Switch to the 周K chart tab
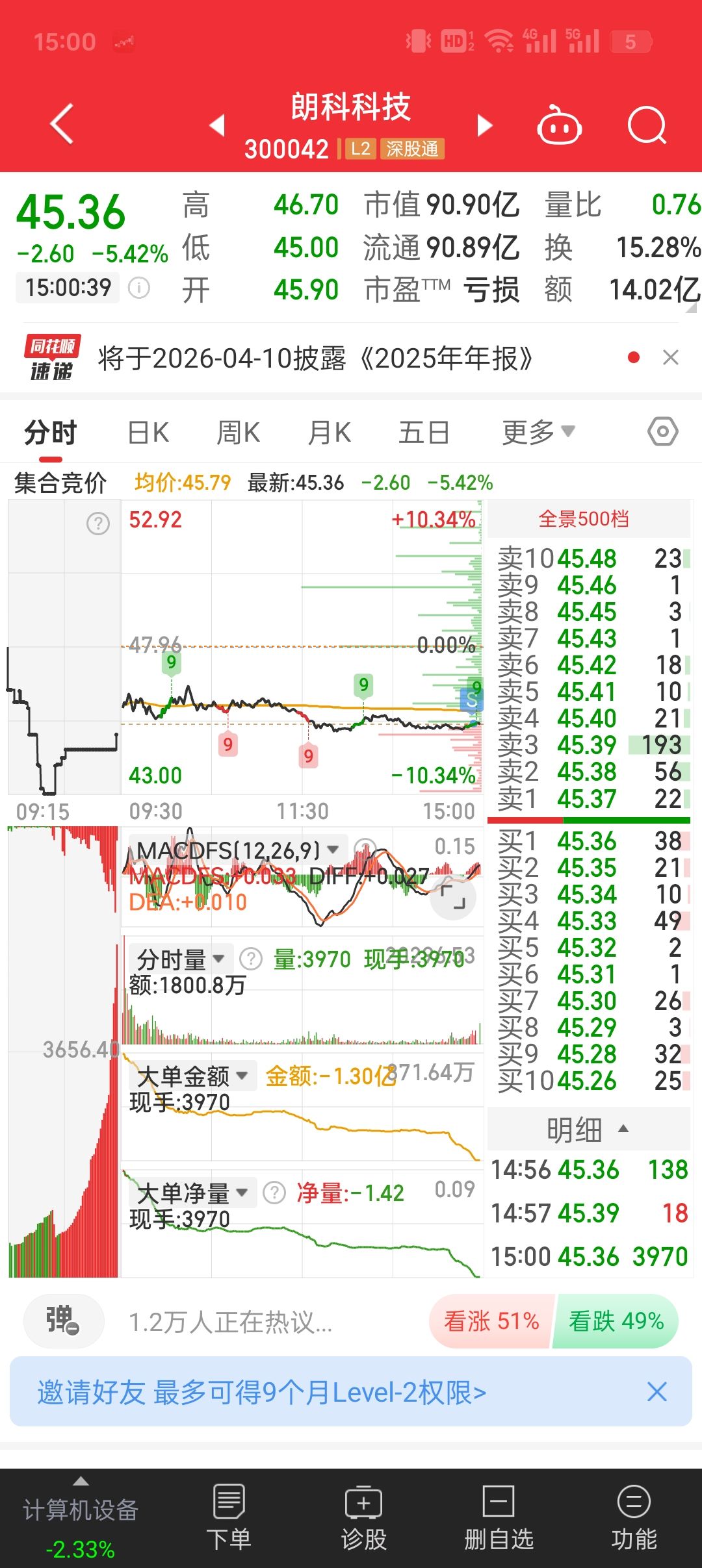The width and height of the screenshot is (702, 1568). [x=238, y=433]
